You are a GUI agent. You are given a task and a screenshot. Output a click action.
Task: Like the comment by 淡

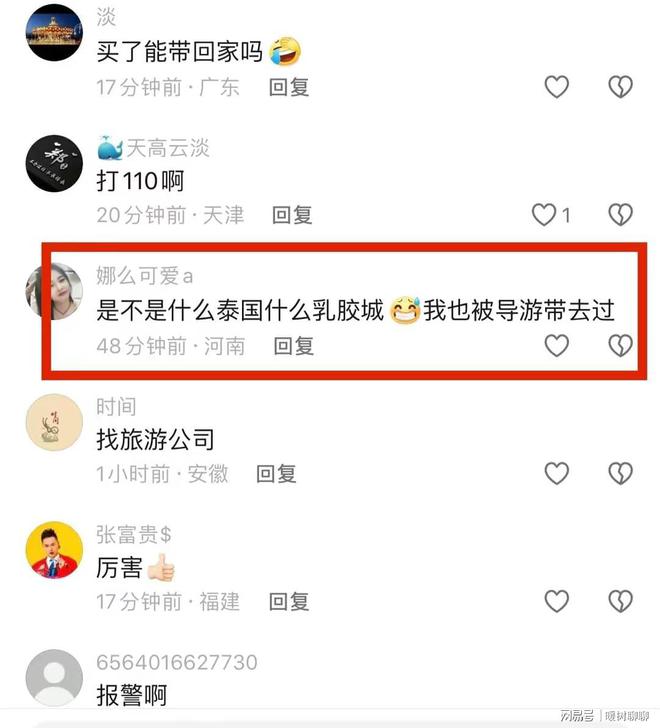click(556, 87)
